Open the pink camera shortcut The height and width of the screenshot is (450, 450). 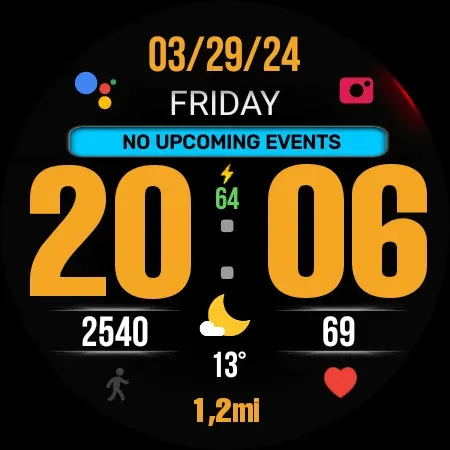click(x=356, y=90)
